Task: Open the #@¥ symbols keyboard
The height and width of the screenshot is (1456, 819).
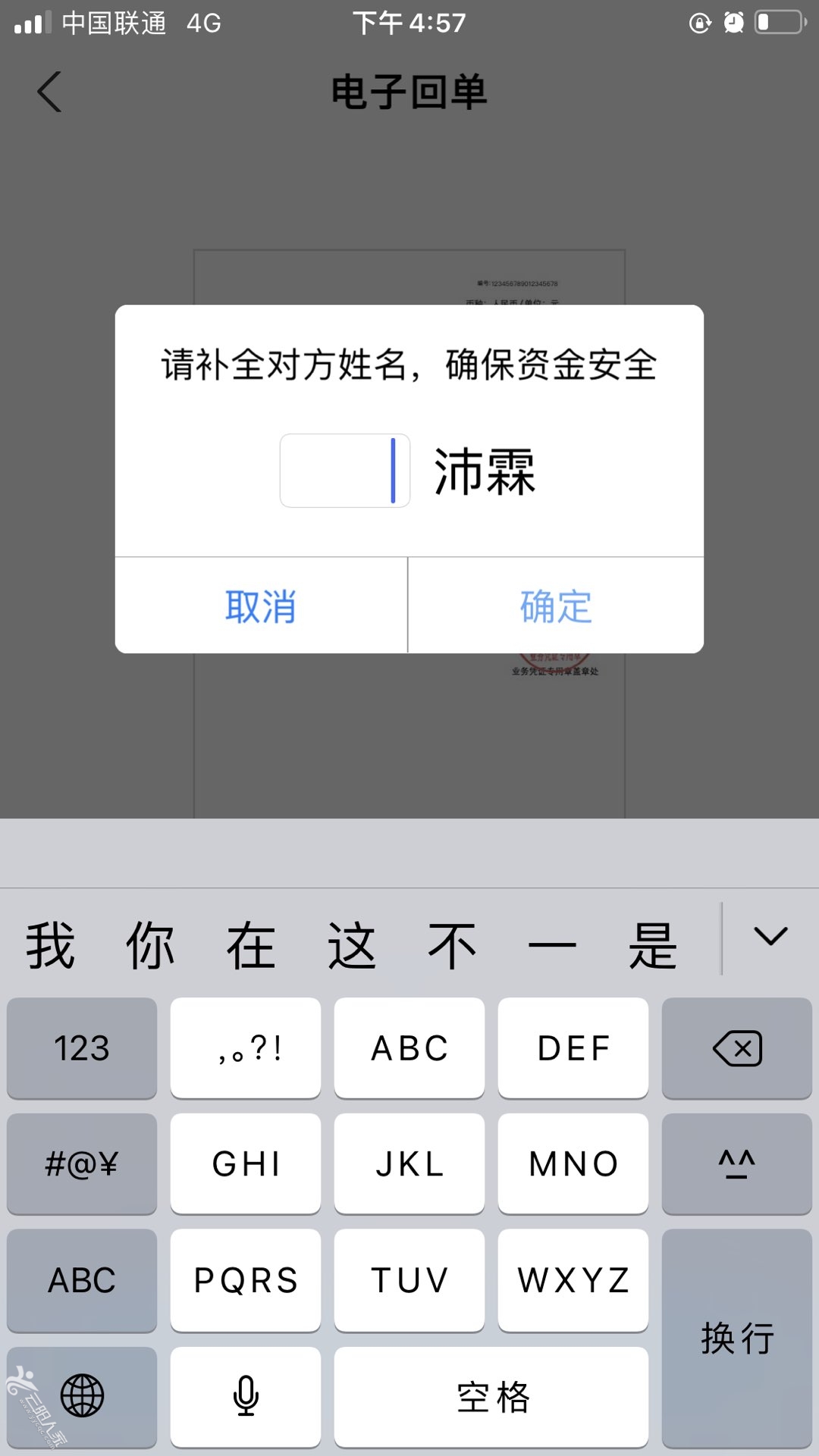Action: pos(82,1163)
